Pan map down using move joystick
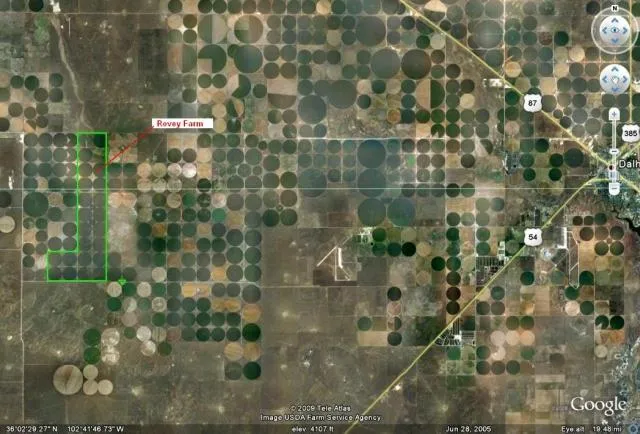This screenshot has width=640, height=434. (614, 88)
